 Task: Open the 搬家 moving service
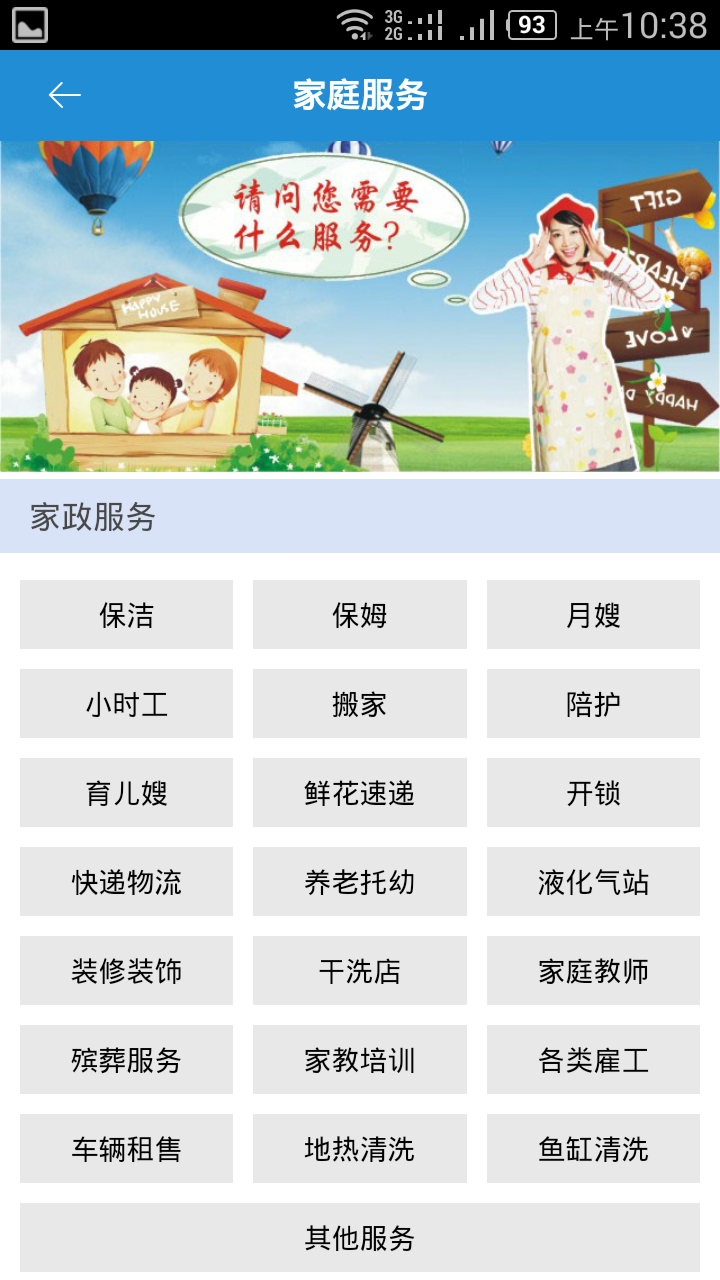pos(359,704)
